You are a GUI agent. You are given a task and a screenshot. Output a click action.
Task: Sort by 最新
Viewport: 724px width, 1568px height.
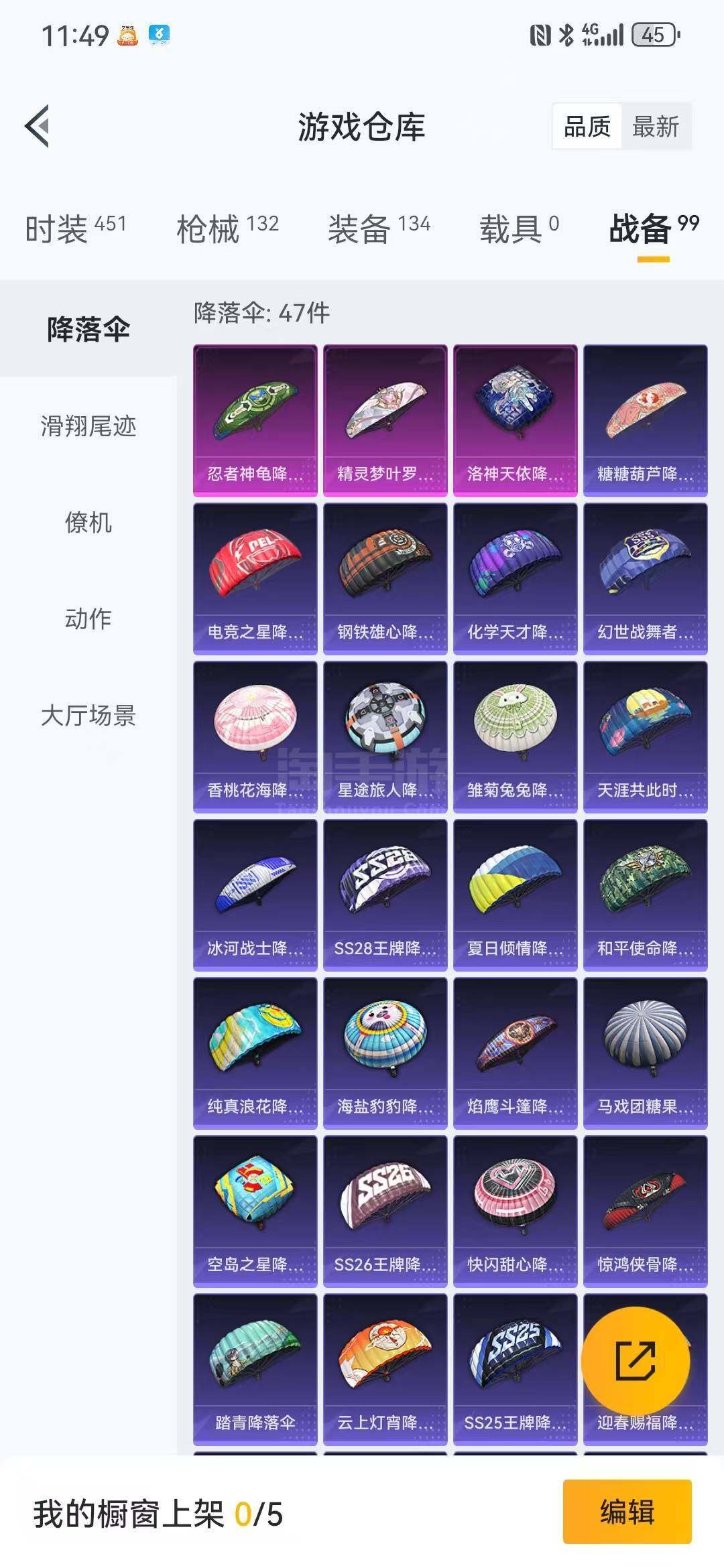click(x=655, y=126)
